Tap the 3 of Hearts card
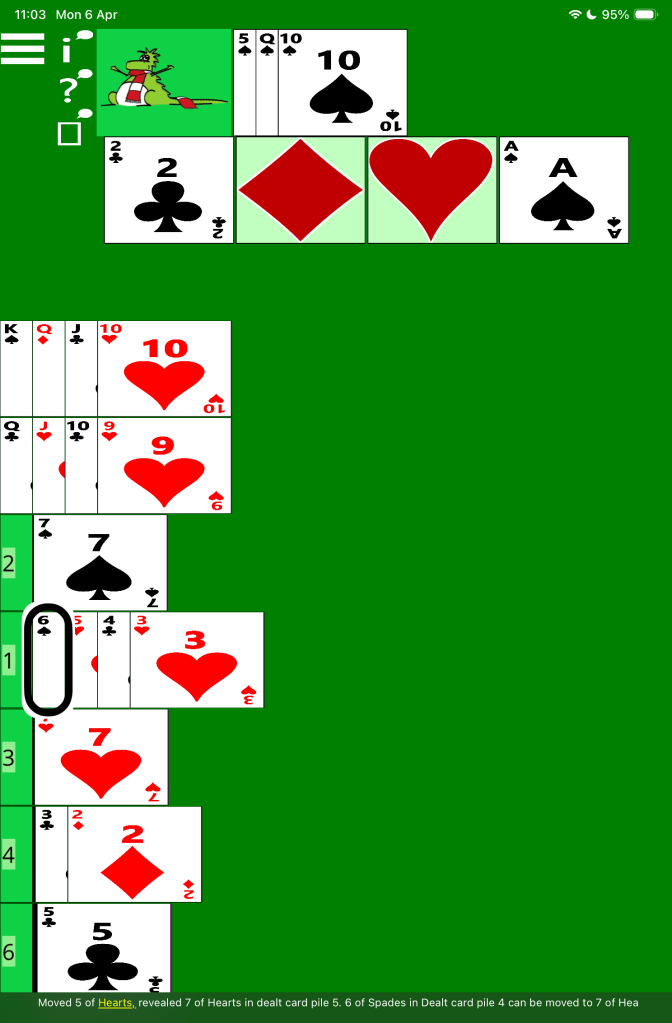The image size is (672, 1023). tap(197, 660)
